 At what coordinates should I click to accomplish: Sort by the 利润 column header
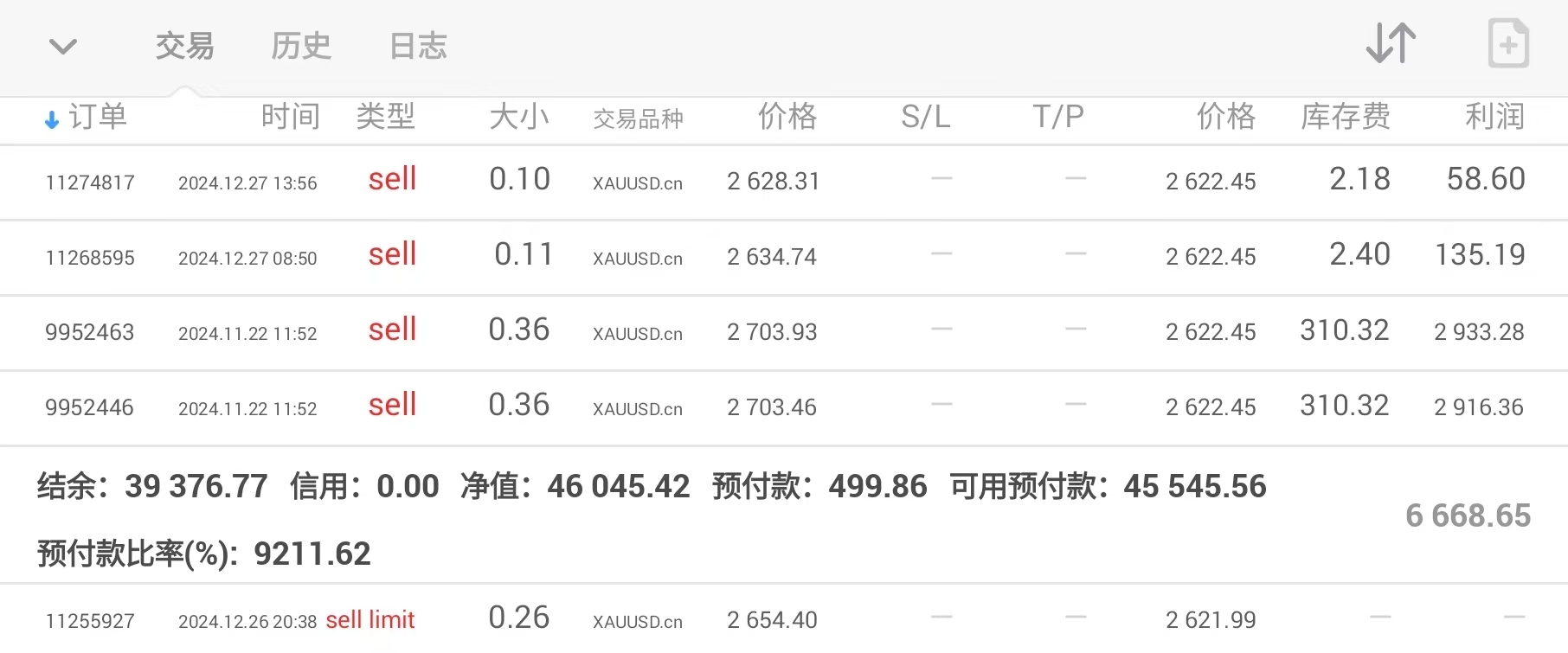click(1494, 117)
